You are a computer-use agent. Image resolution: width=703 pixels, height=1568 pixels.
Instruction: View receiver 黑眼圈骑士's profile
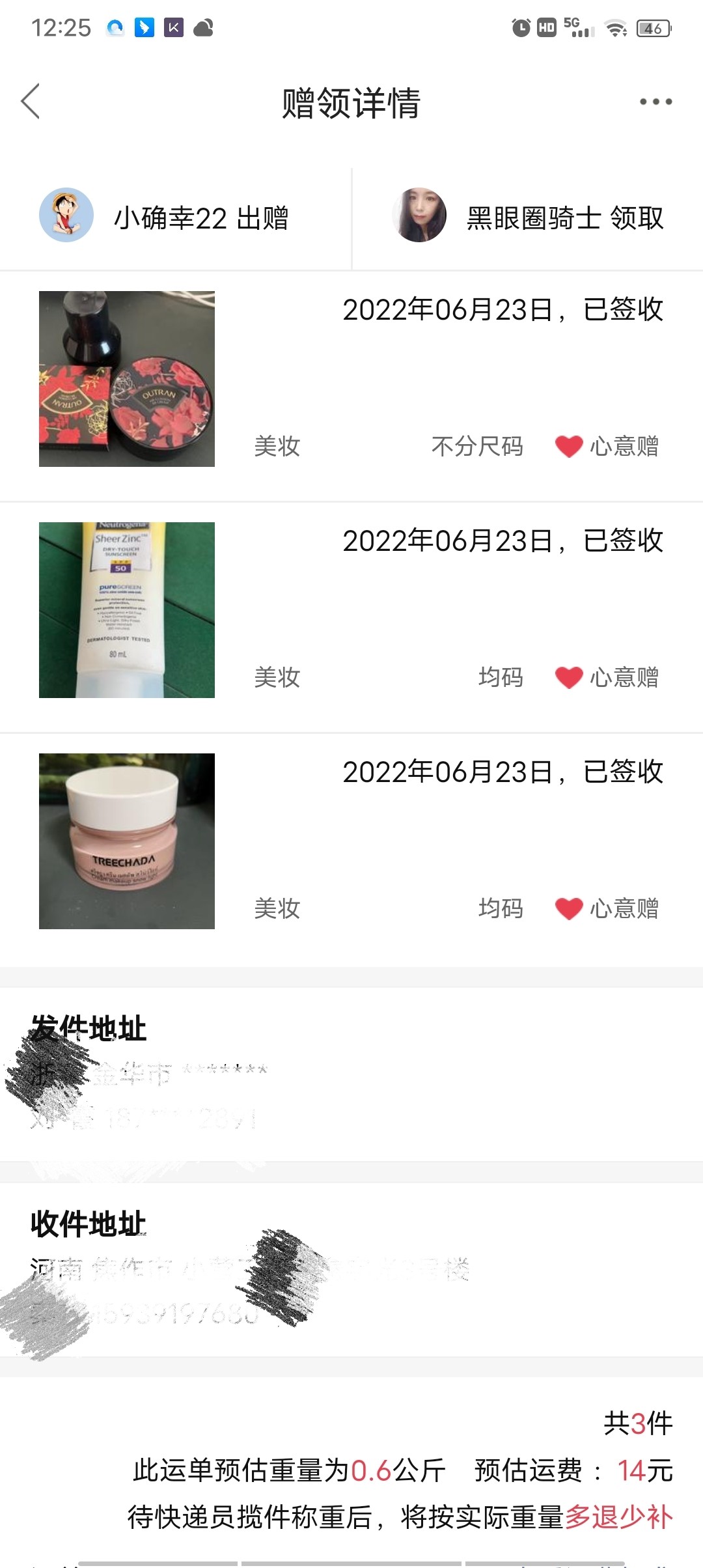point(420,216)
